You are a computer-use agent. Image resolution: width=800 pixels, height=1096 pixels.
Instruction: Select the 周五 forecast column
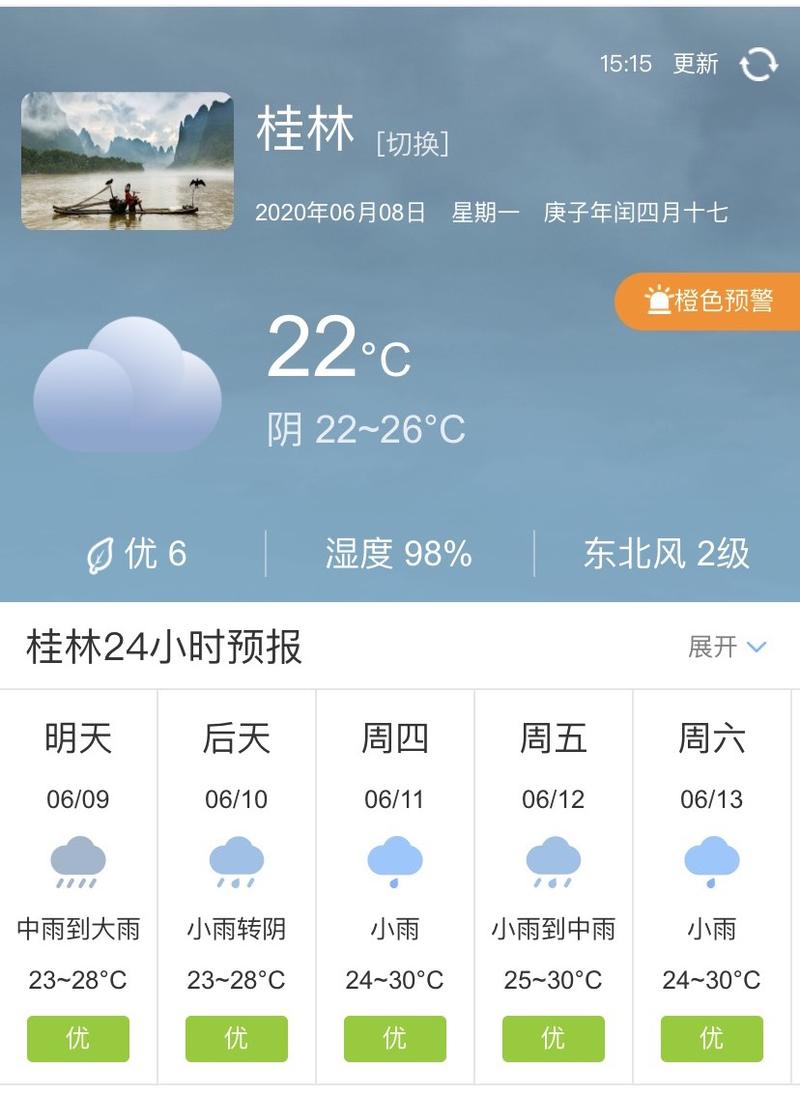pyautogui.click(x=553, y=880)
